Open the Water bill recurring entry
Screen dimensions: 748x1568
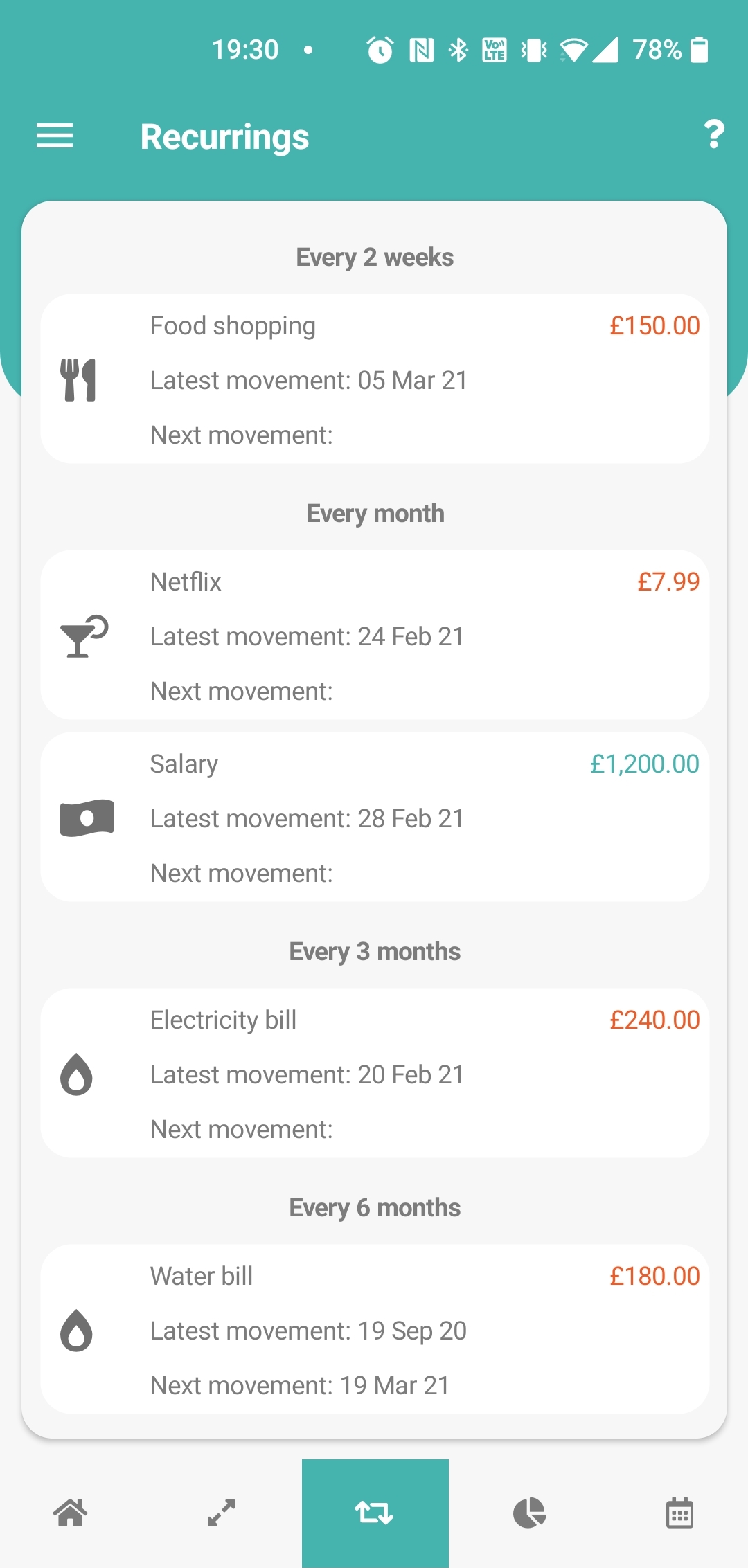click(x=375, y=1329)
